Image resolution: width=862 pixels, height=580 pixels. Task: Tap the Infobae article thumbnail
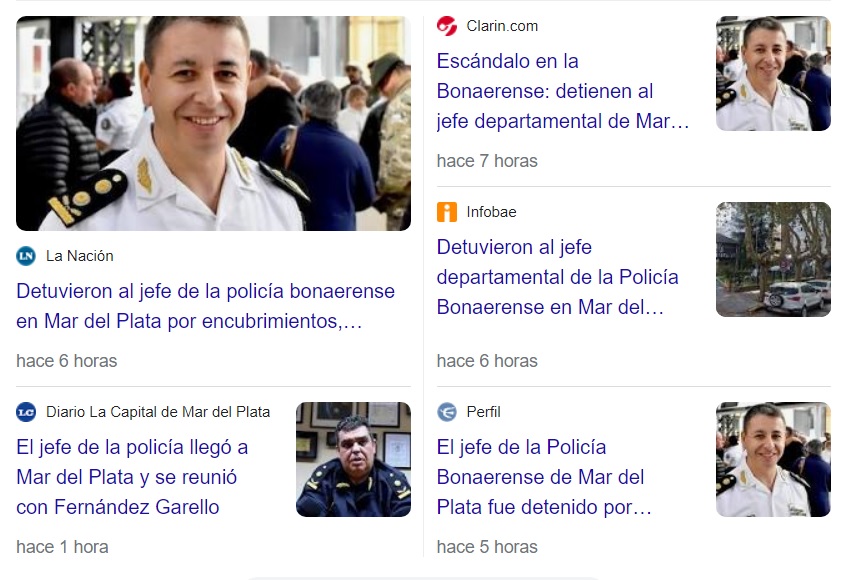click(x=772, y=259)
